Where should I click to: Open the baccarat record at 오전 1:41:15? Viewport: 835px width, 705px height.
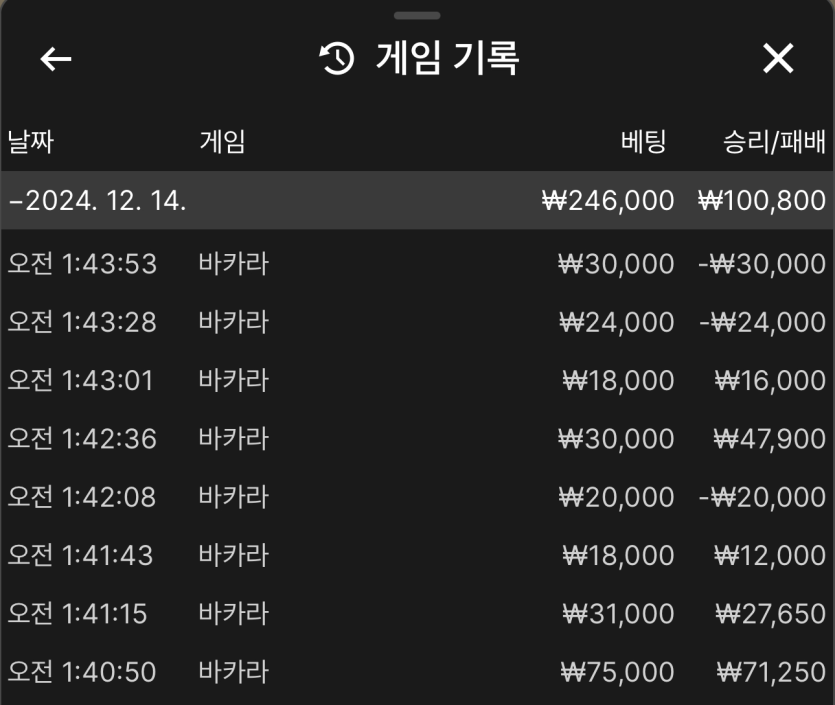417,613
